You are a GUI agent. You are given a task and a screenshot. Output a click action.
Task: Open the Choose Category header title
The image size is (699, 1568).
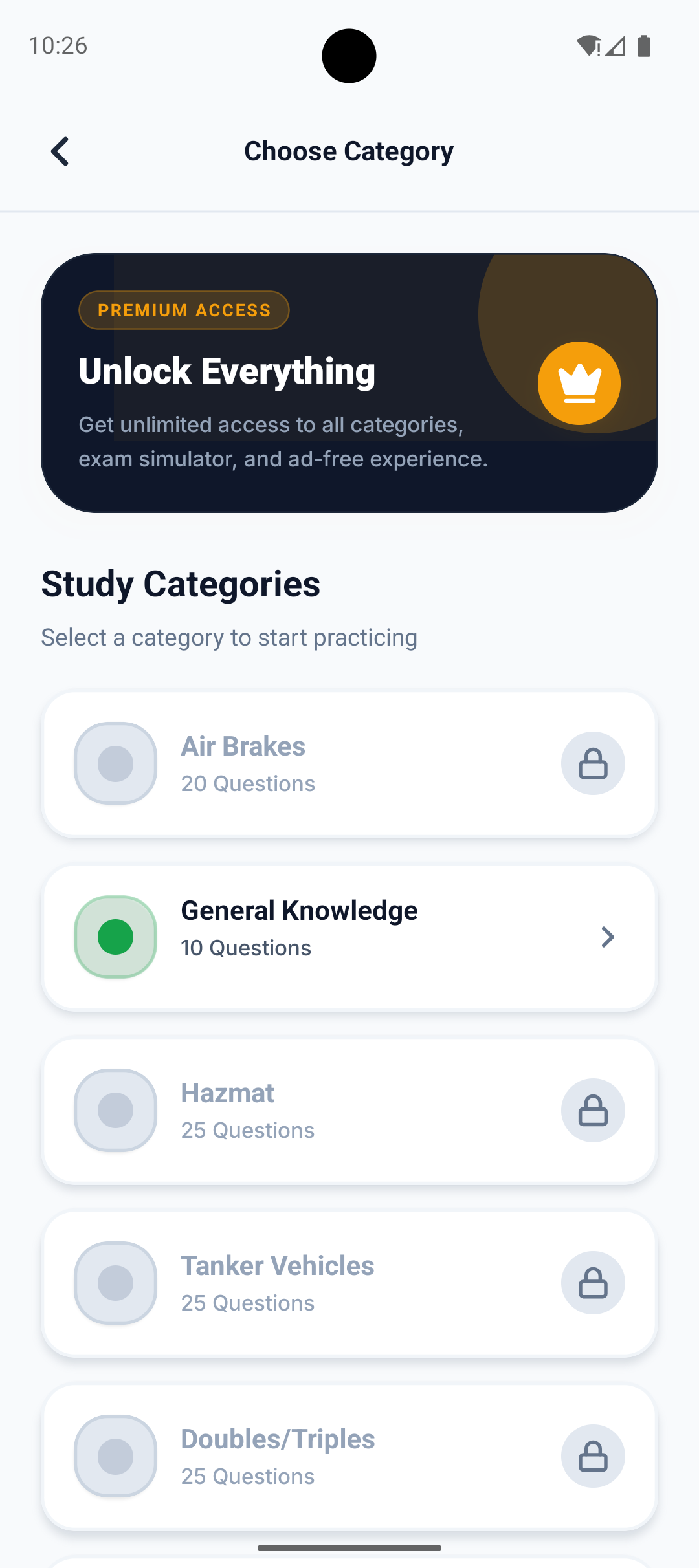[x=349, y=151]
